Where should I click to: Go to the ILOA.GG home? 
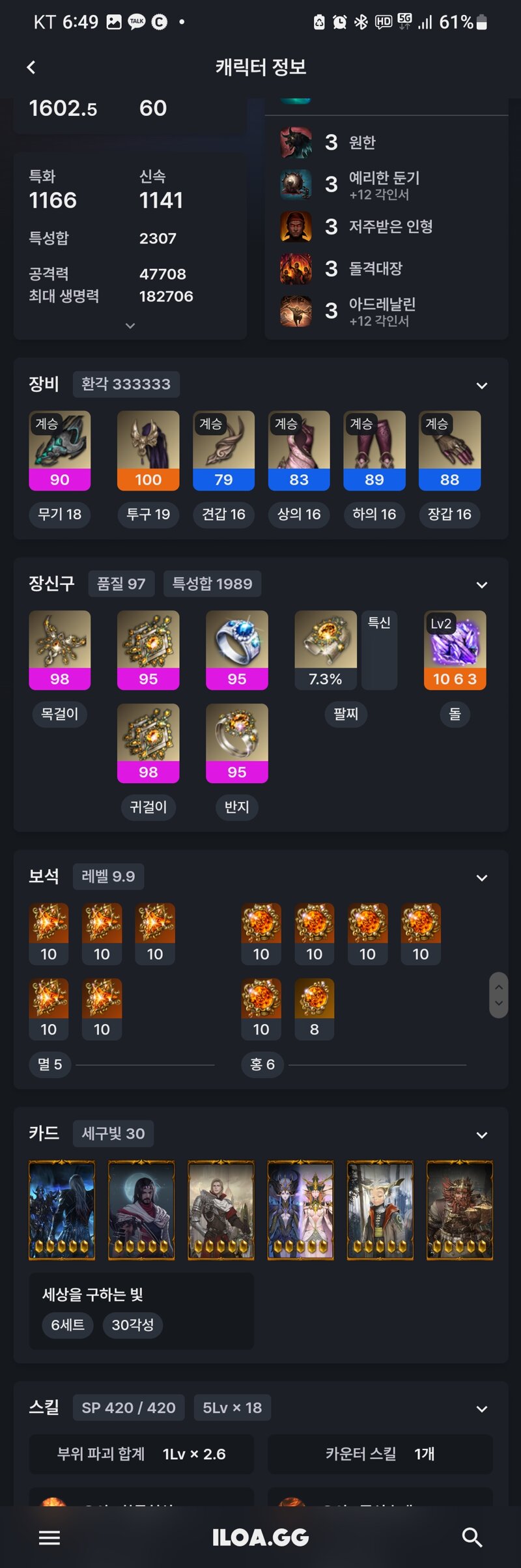[260, 1537]
